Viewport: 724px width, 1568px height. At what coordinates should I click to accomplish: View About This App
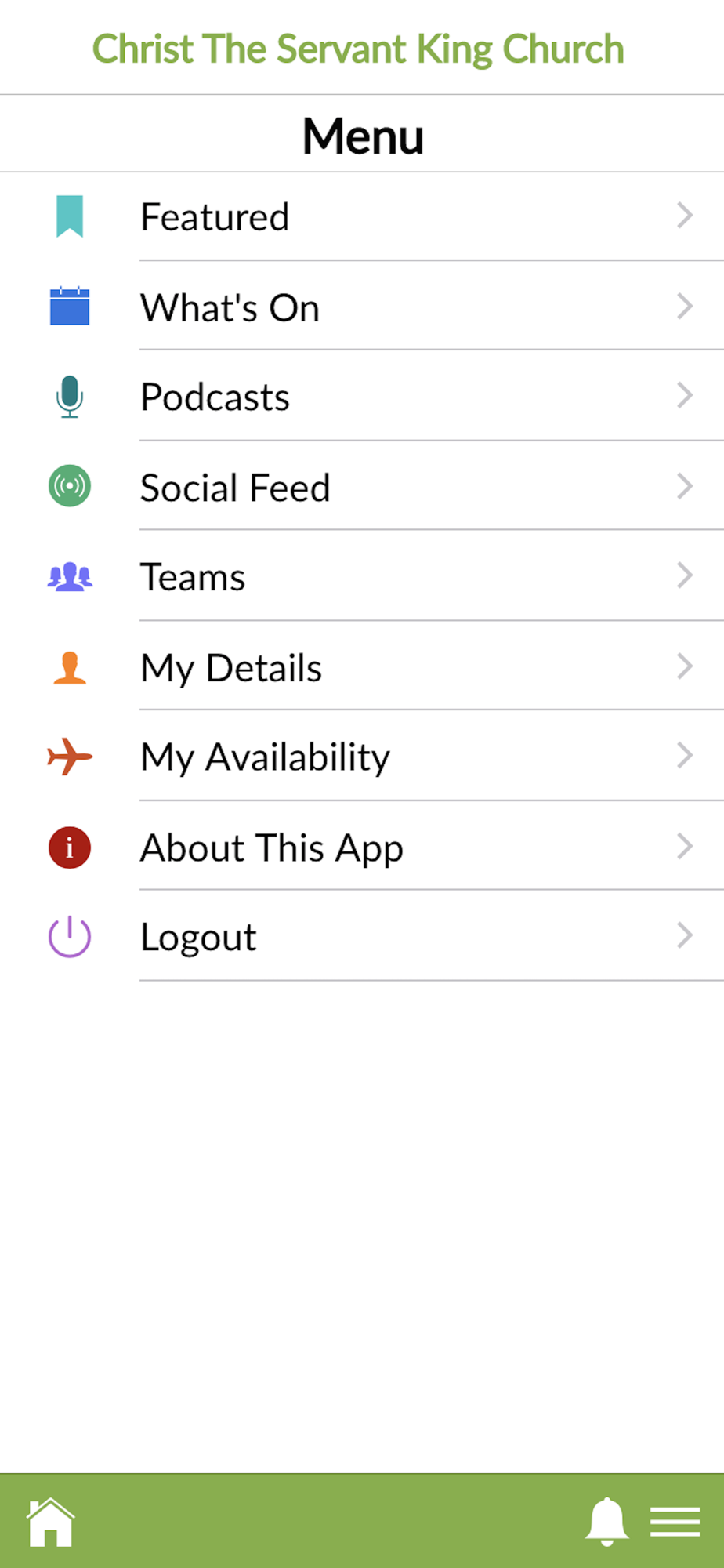(x=362, y=847)
